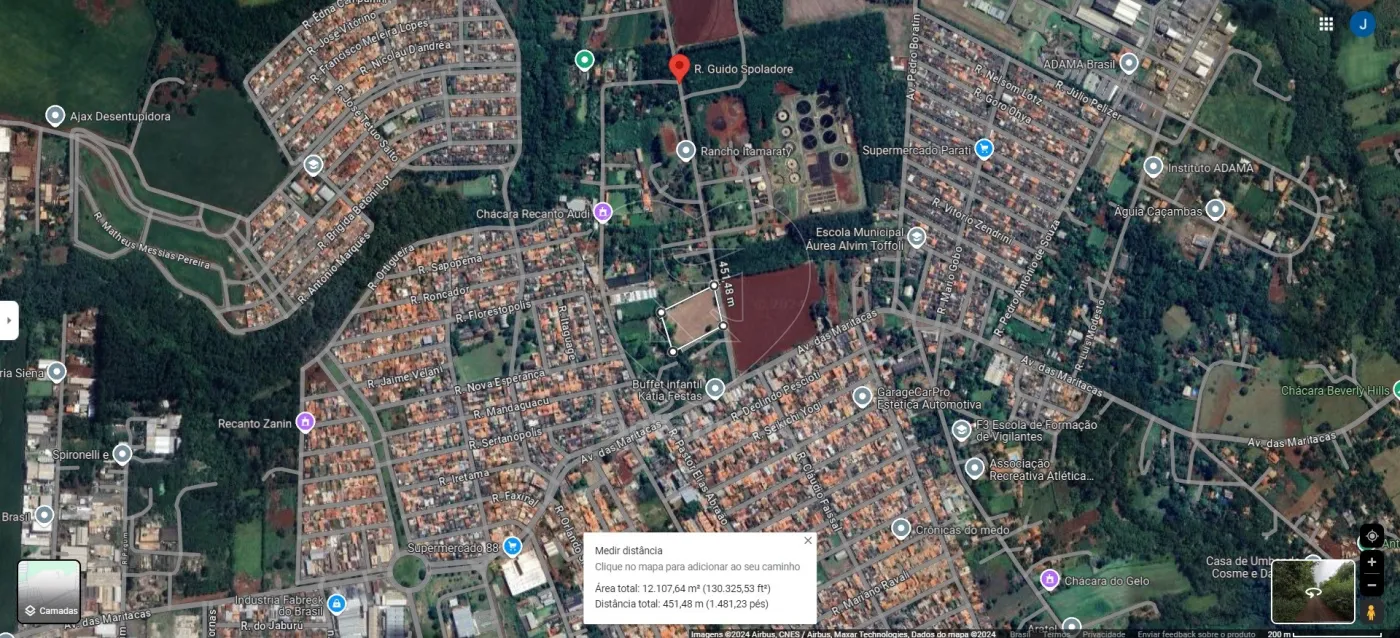
Task: Zoom in on the map
Action: (1371, 563)
